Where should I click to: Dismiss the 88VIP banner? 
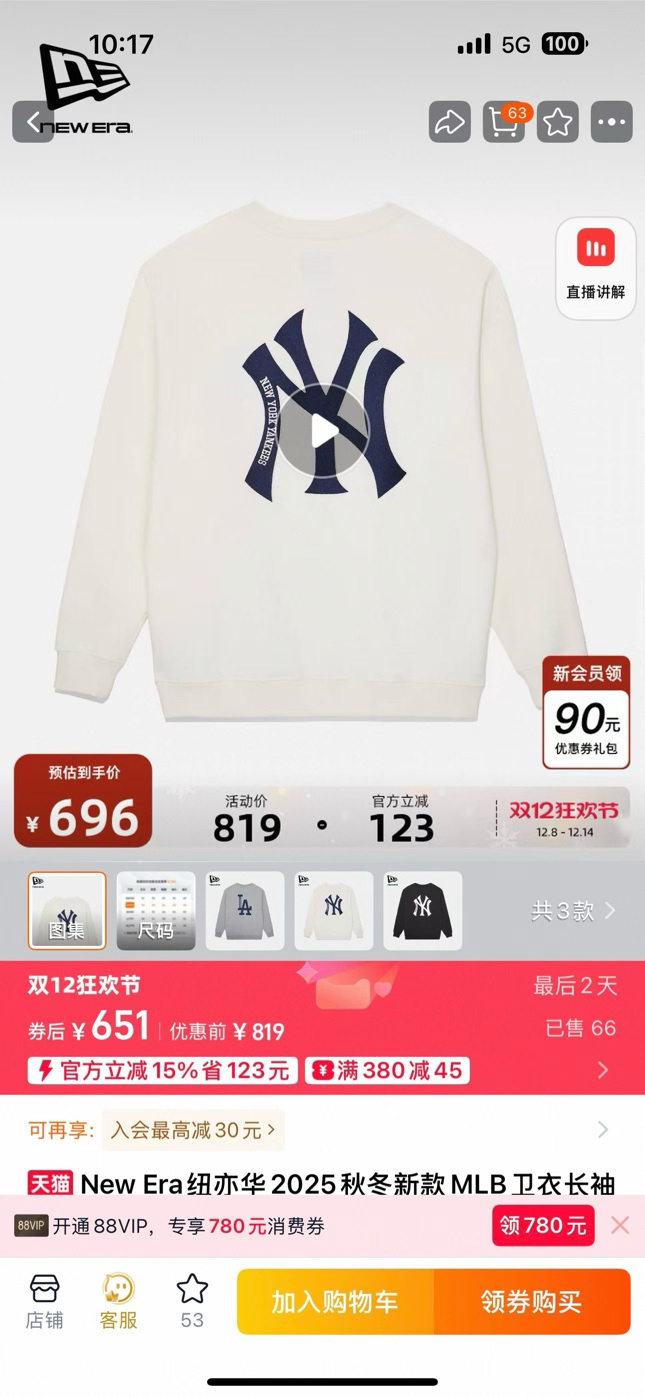pyautogui.click(x=620, y=1226)
